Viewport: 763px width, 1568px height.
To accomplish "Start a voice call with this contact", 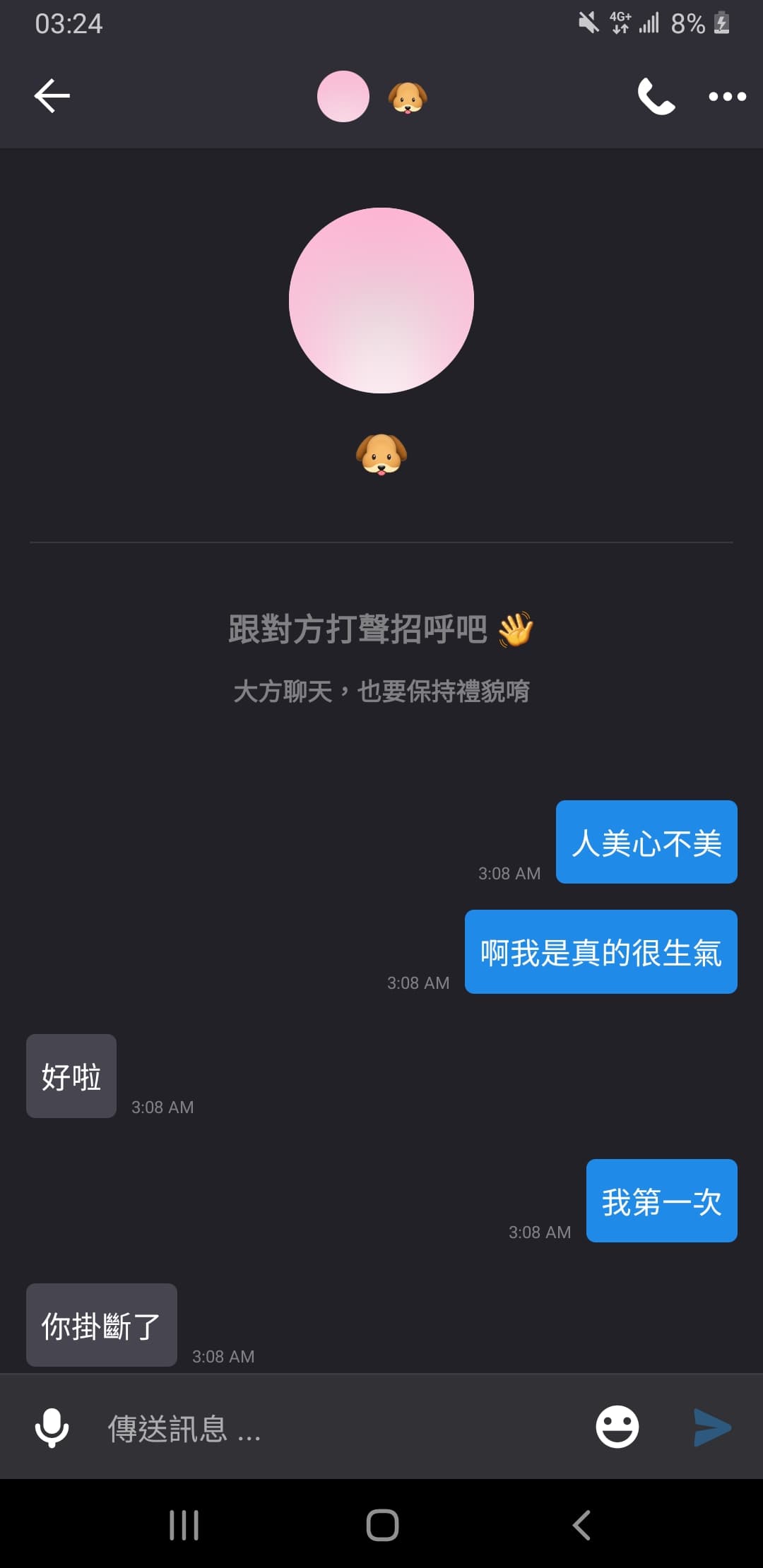I will (656, 96).
